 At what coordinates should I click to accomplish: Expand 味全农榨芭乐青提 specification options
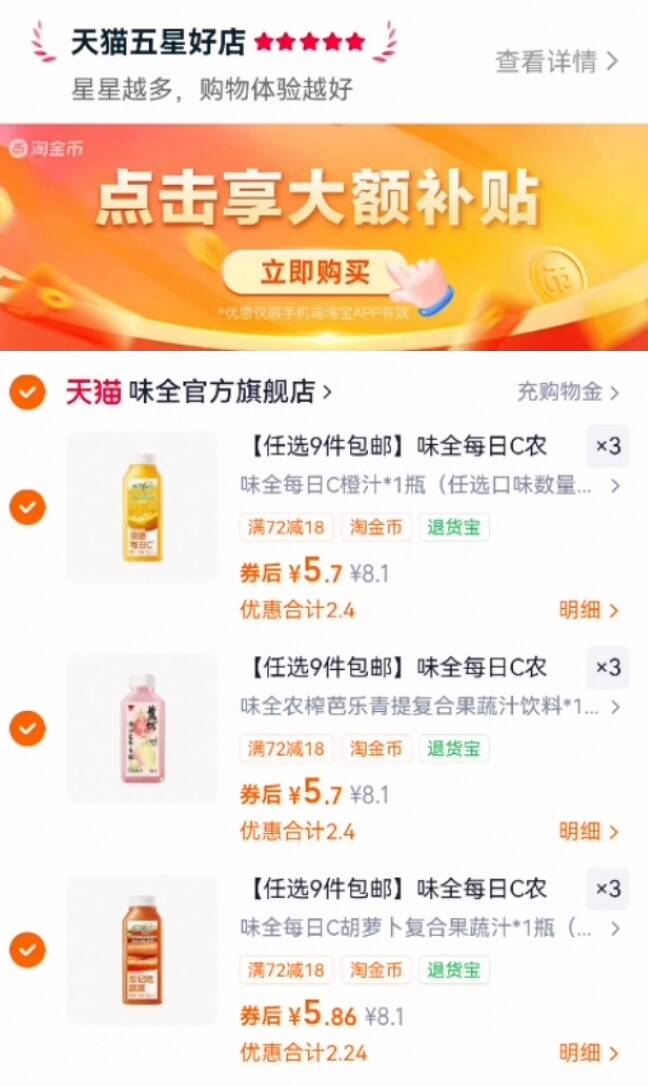click(430, 707)
